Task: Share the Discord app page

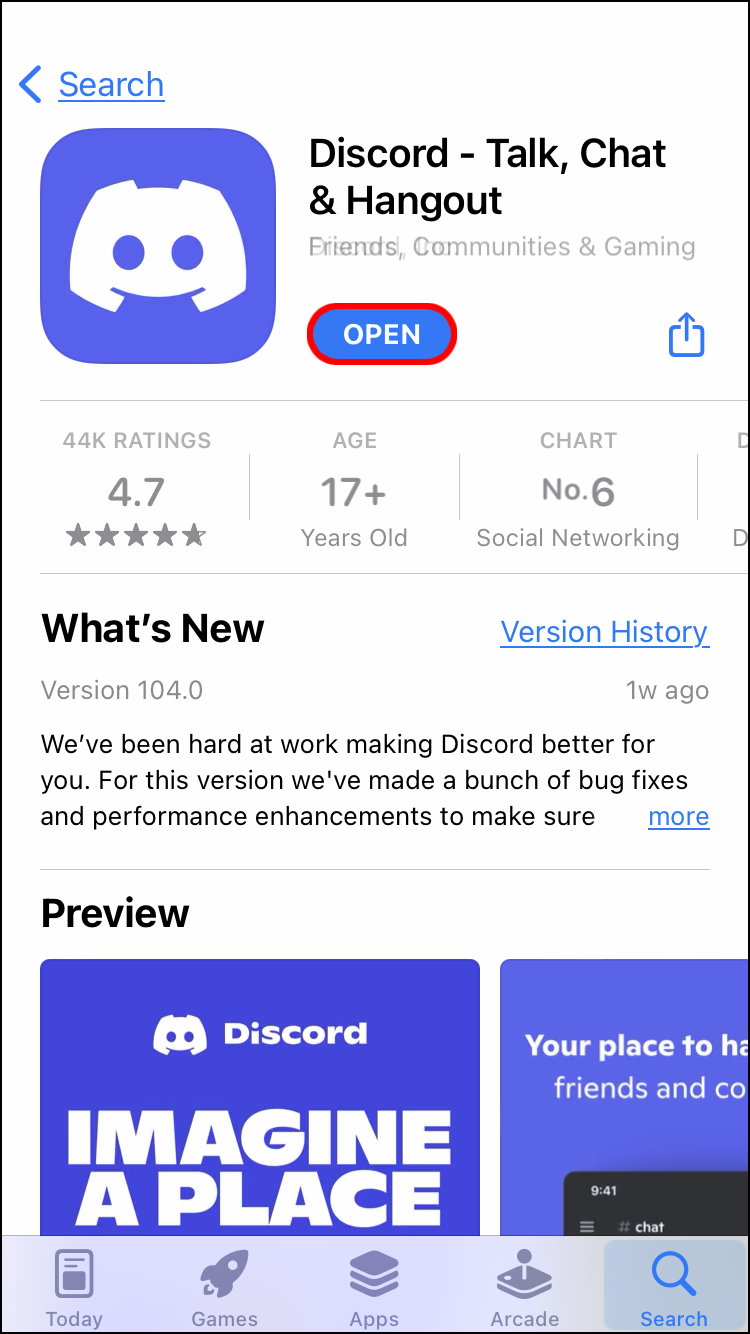Action: tap(686, 335)
